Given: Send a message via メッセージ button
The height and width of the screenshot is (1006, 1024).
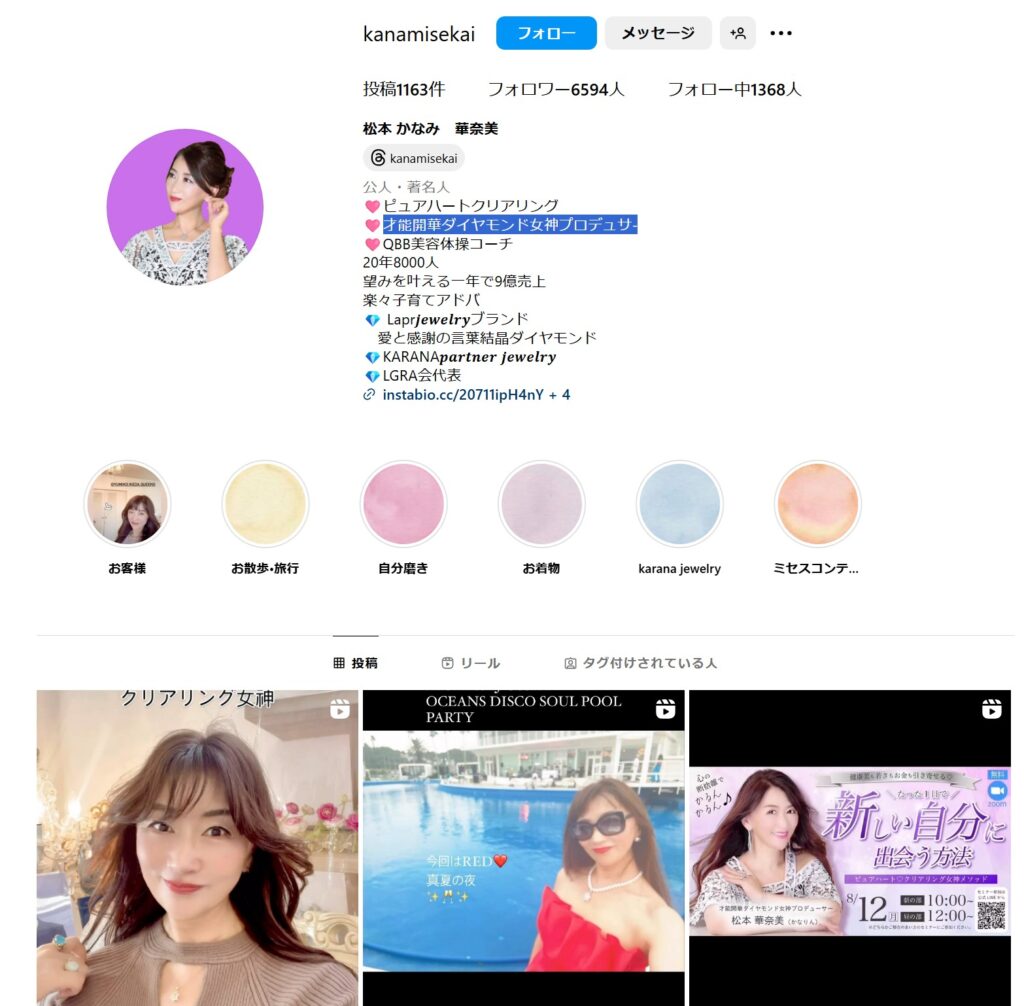Looking at the screenshot, I should (658, 33).
